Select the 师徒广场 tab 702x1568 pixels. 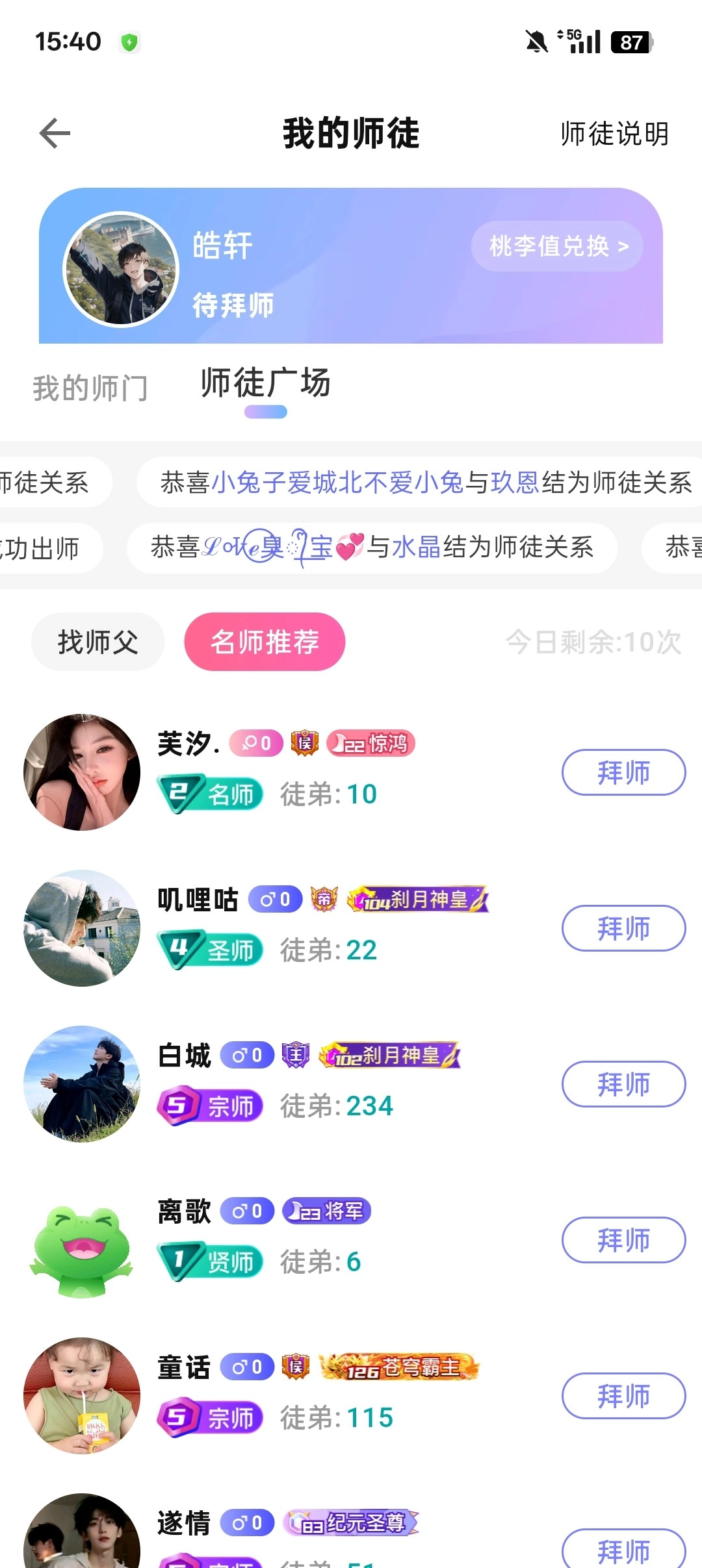tap(265, 383)
